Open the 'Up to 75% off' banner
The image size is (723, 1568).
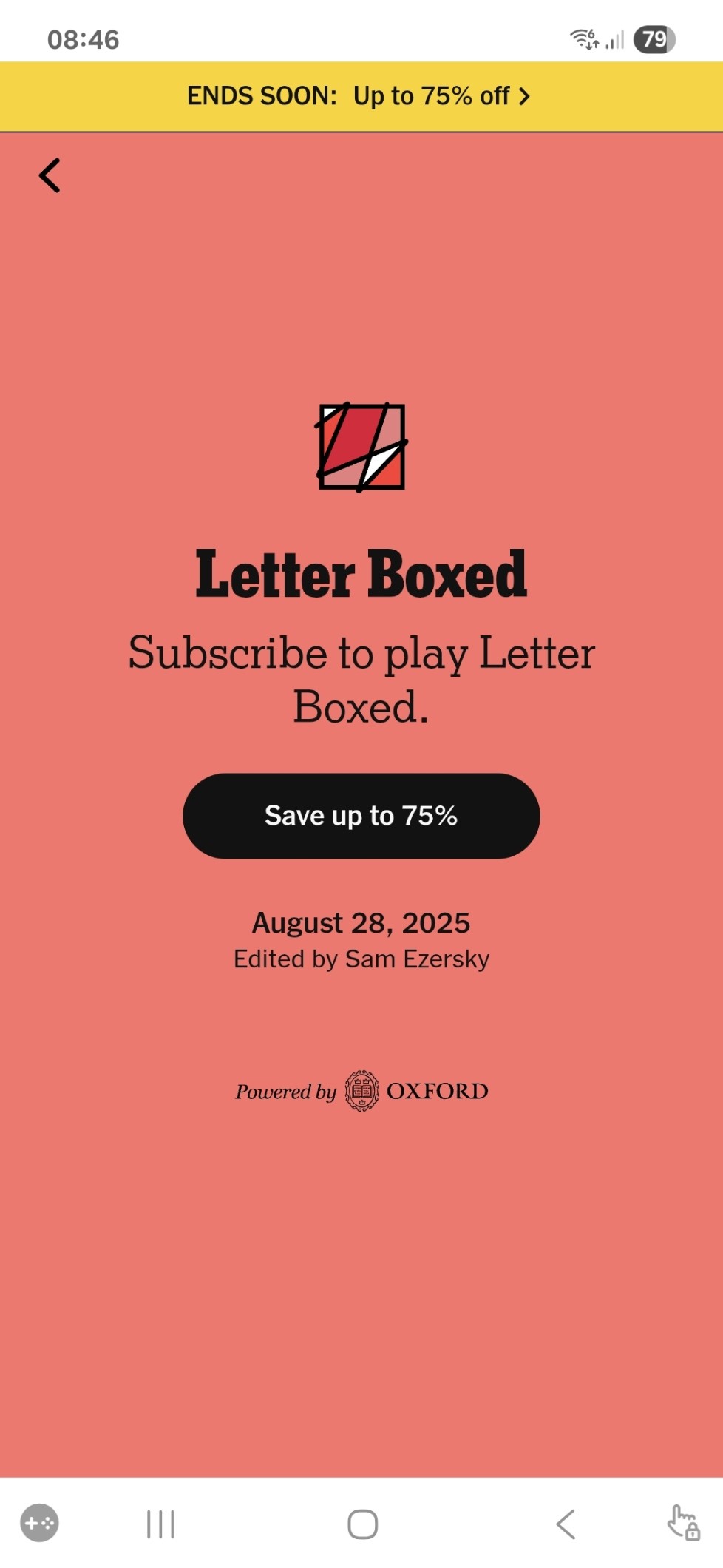(360, 96)
